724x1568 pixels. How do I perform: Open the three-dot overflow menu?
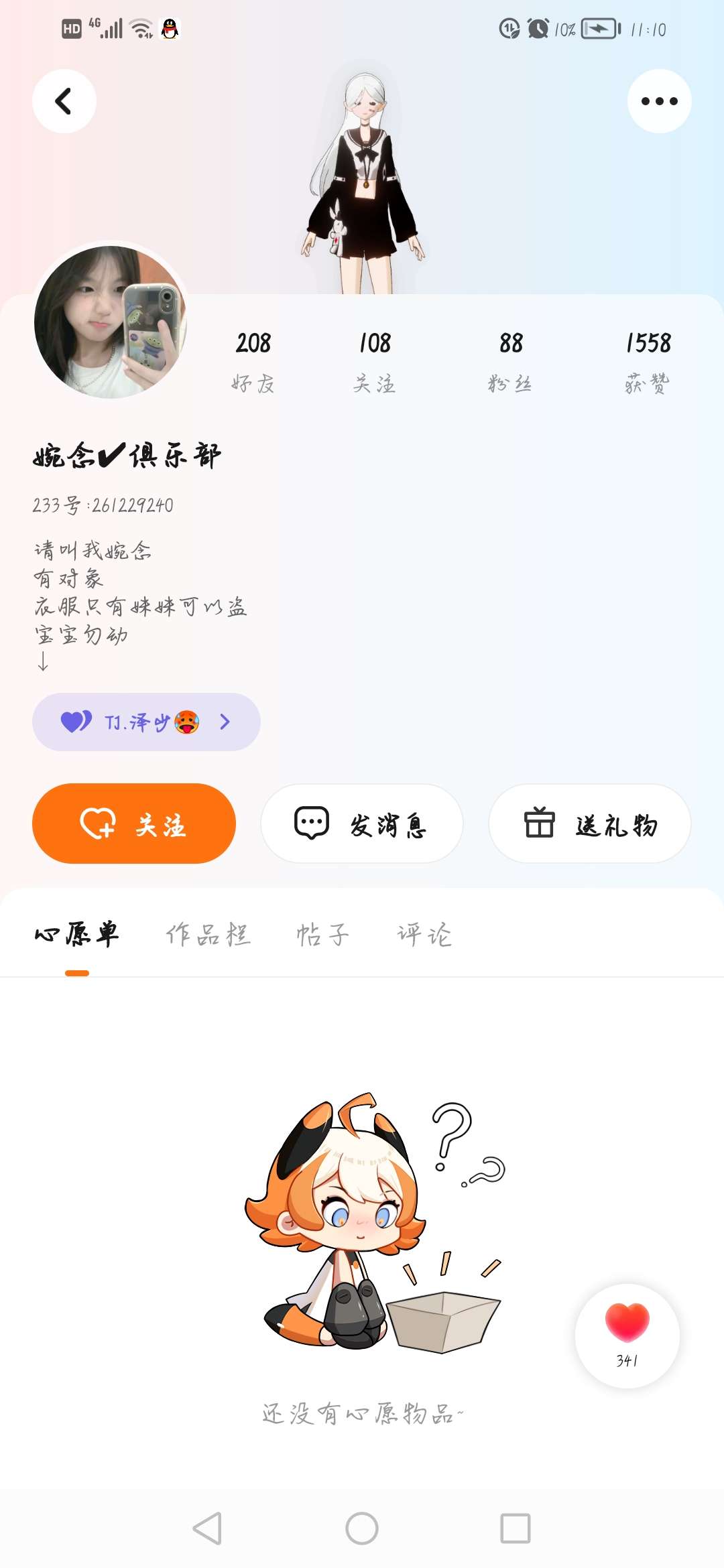click(x=659, y=101)
